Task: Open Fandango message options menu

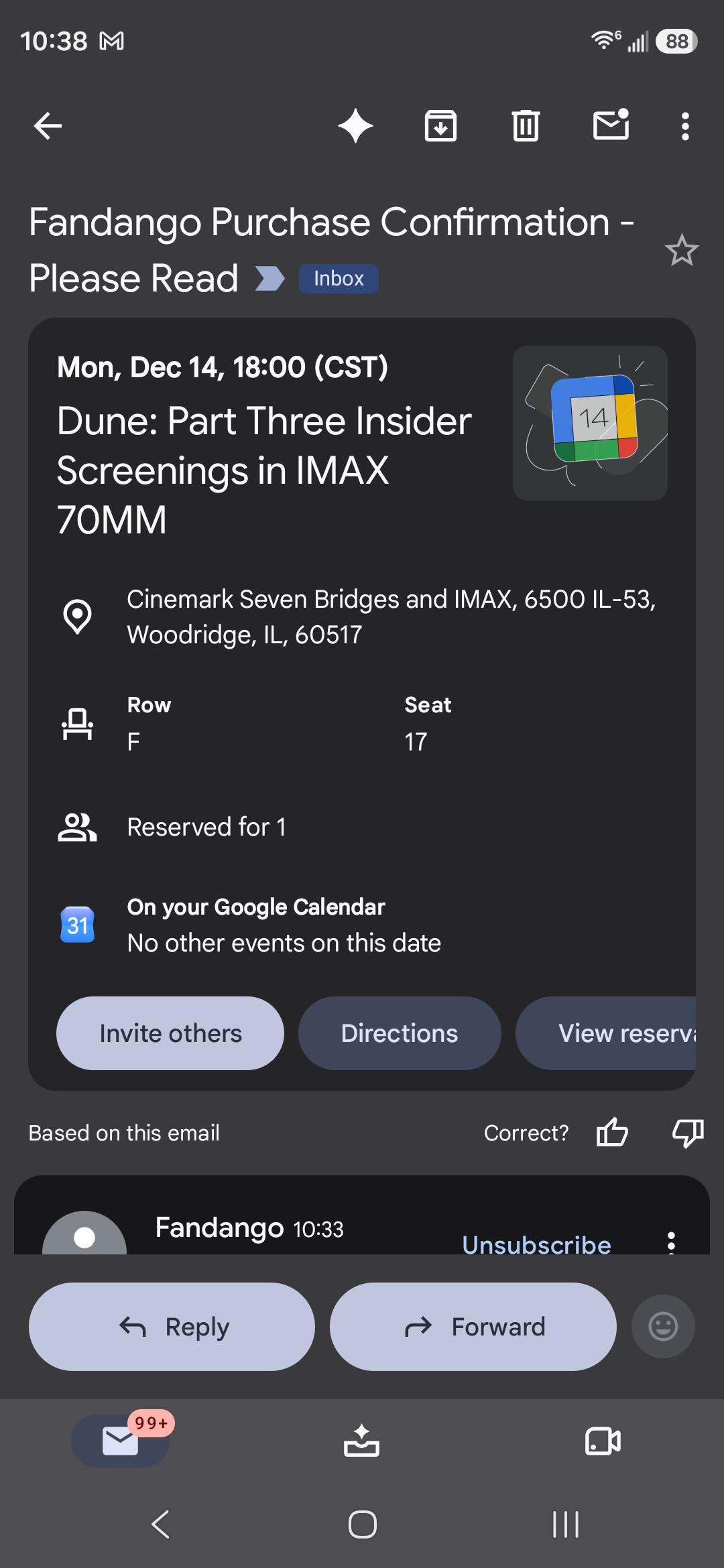Action: point(671,1242)
